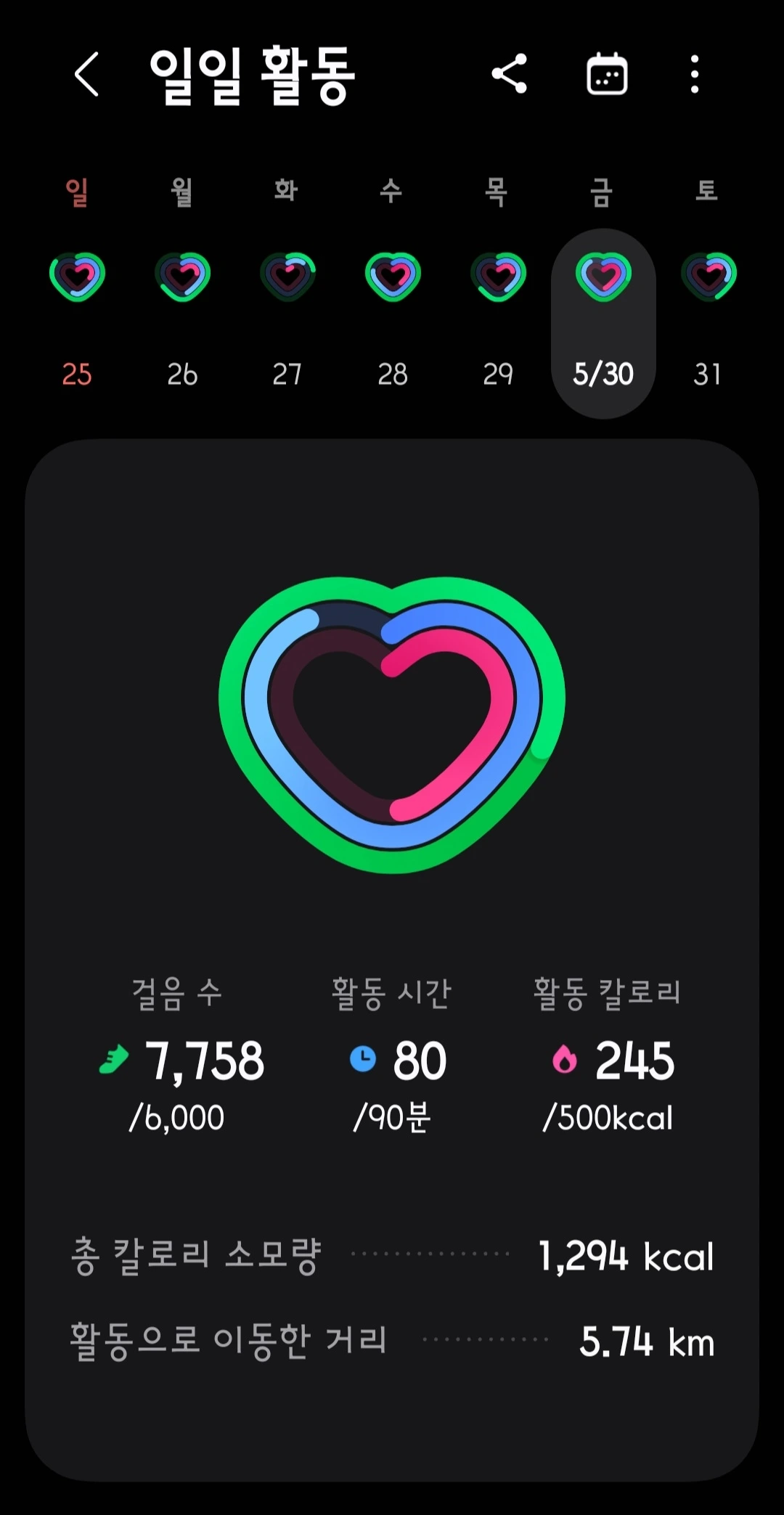Select Monday the 26th
Screen dimensions: 784x1515
tap(182, 319)
